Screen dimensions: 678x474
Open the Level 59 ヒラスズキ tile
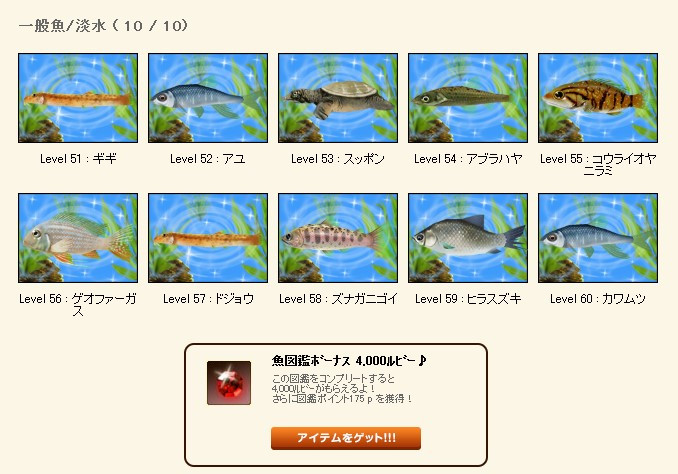point(464,238)
